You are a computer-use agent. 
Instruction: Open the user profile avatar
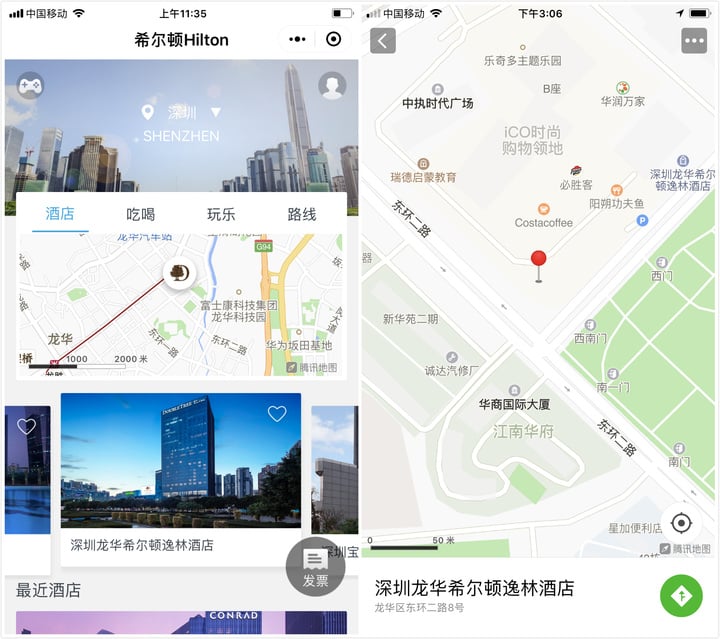pos(332,86)
